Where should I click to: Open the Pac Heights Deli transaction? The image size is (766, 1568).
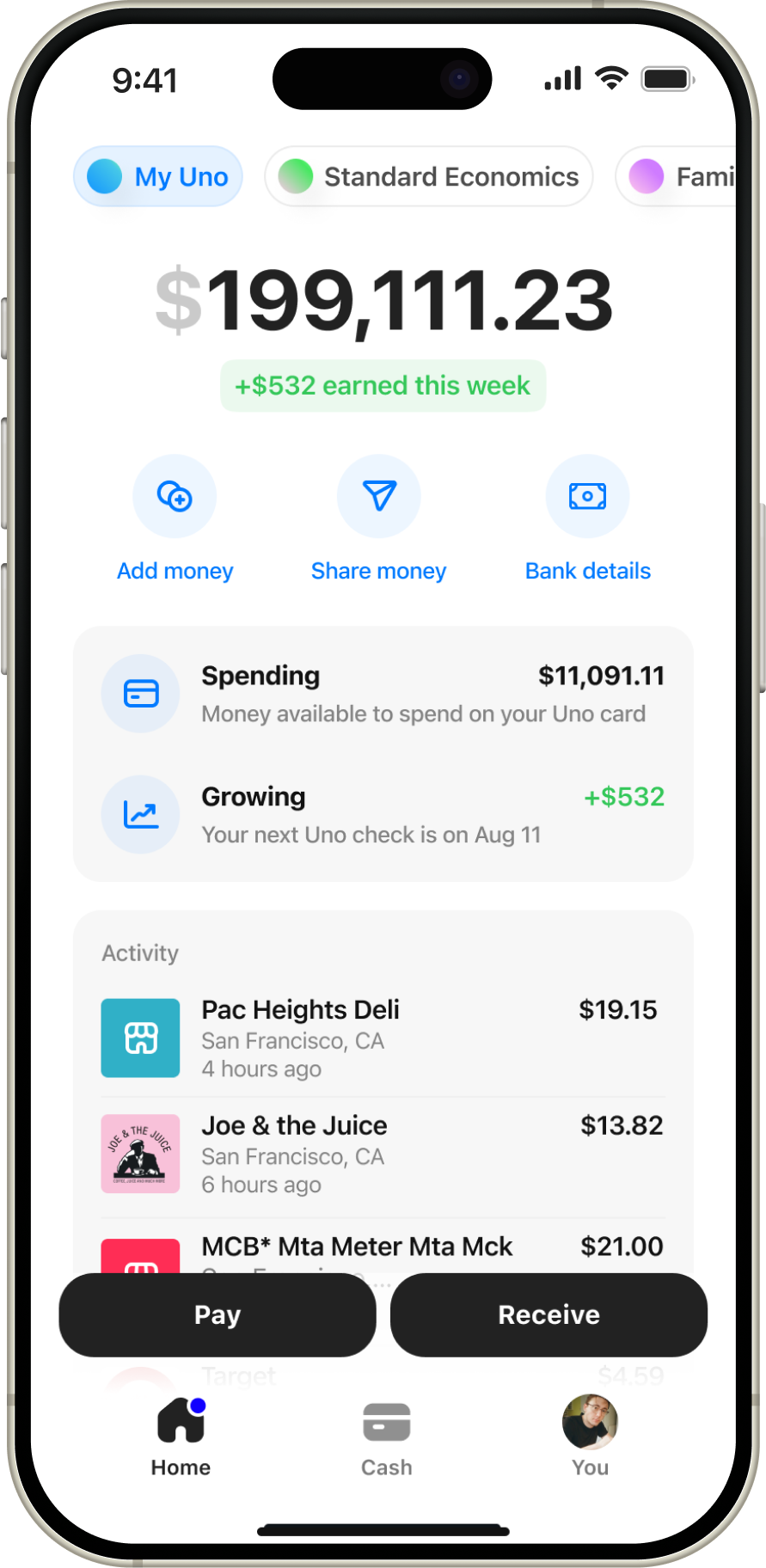[383, 1038]
